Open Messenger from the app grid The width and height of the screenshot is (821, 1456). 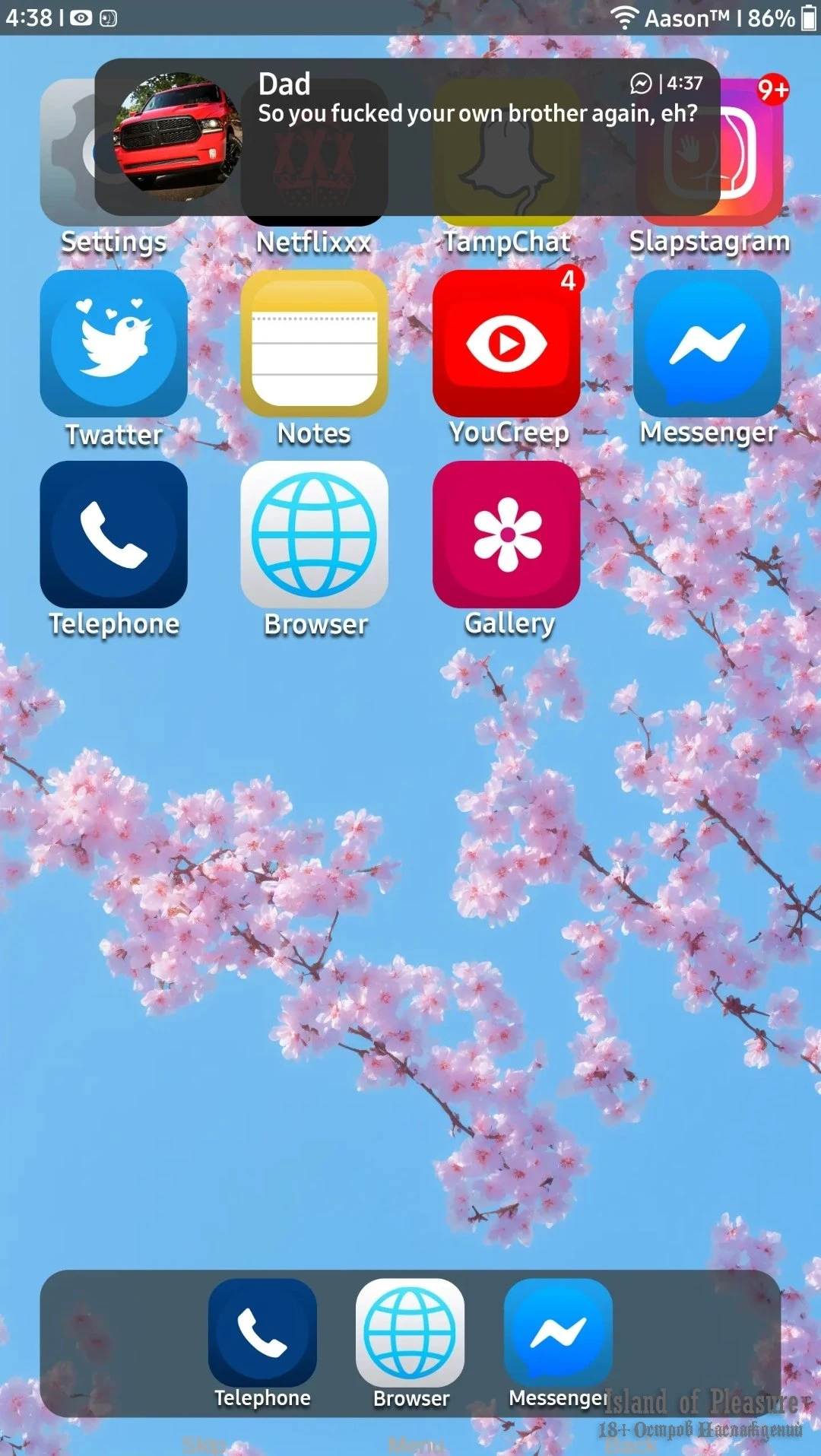[x=707, y=344]
